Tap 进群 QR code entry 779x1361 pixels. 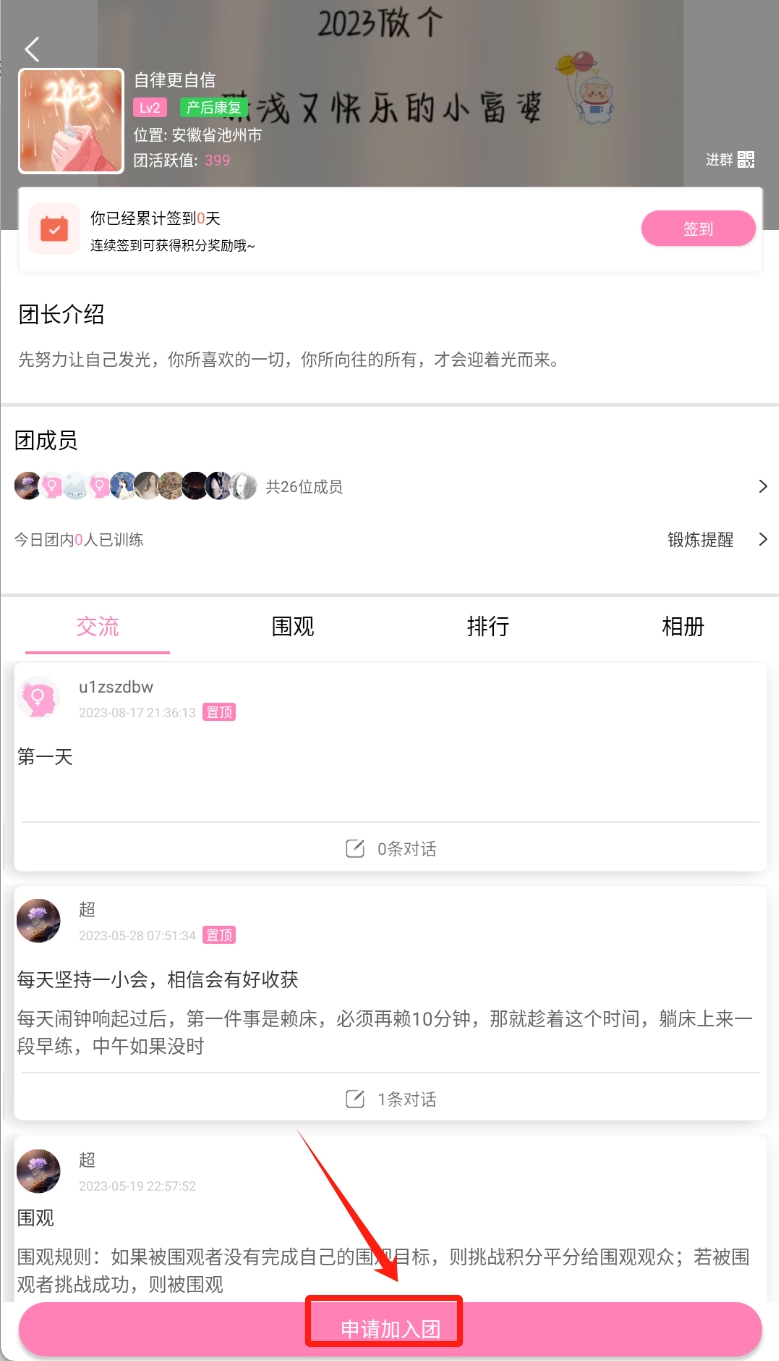coord(730,160)
